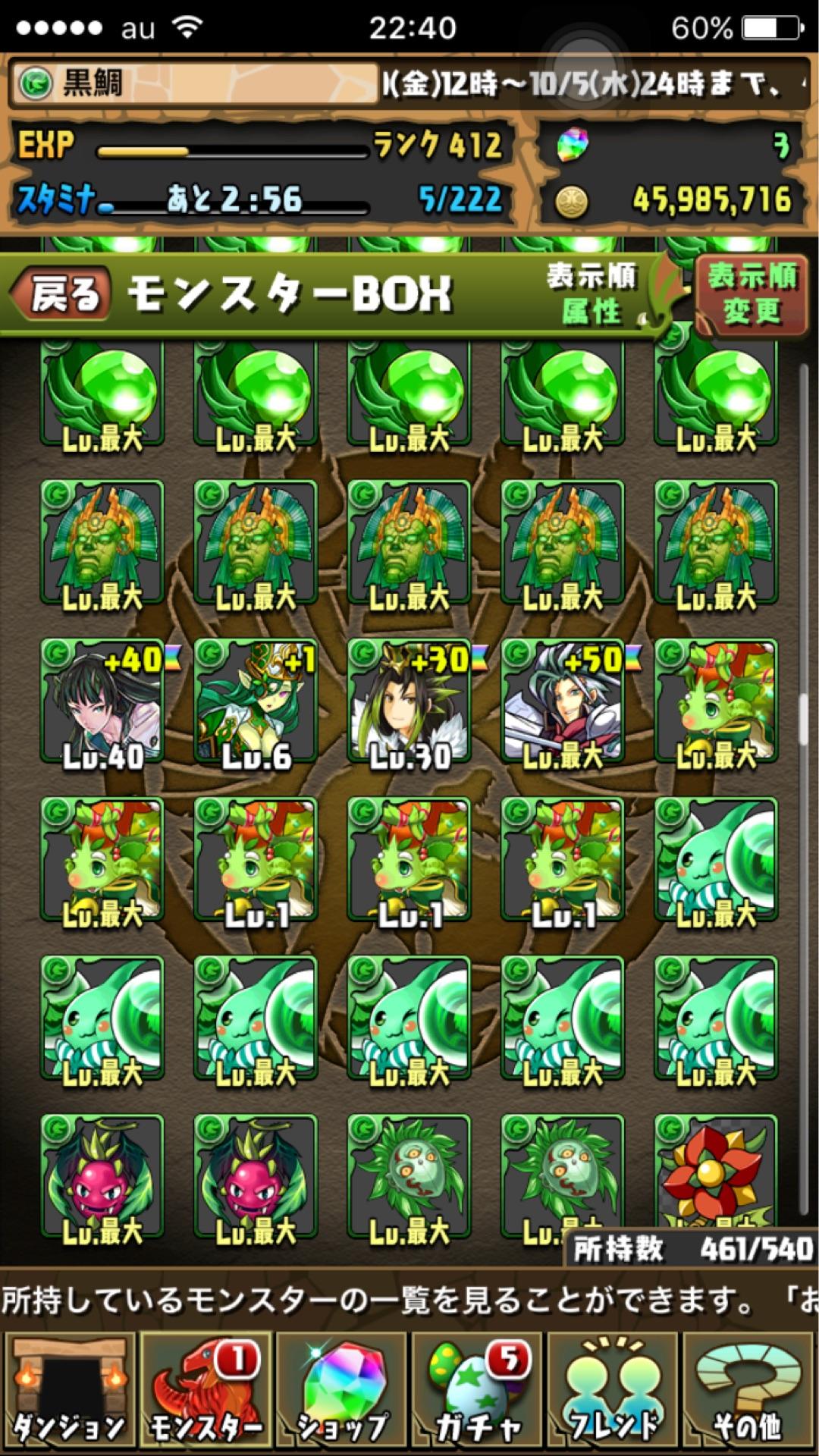Go to the ガチャ tab
819x1456 pixels.
point(477,1391)
